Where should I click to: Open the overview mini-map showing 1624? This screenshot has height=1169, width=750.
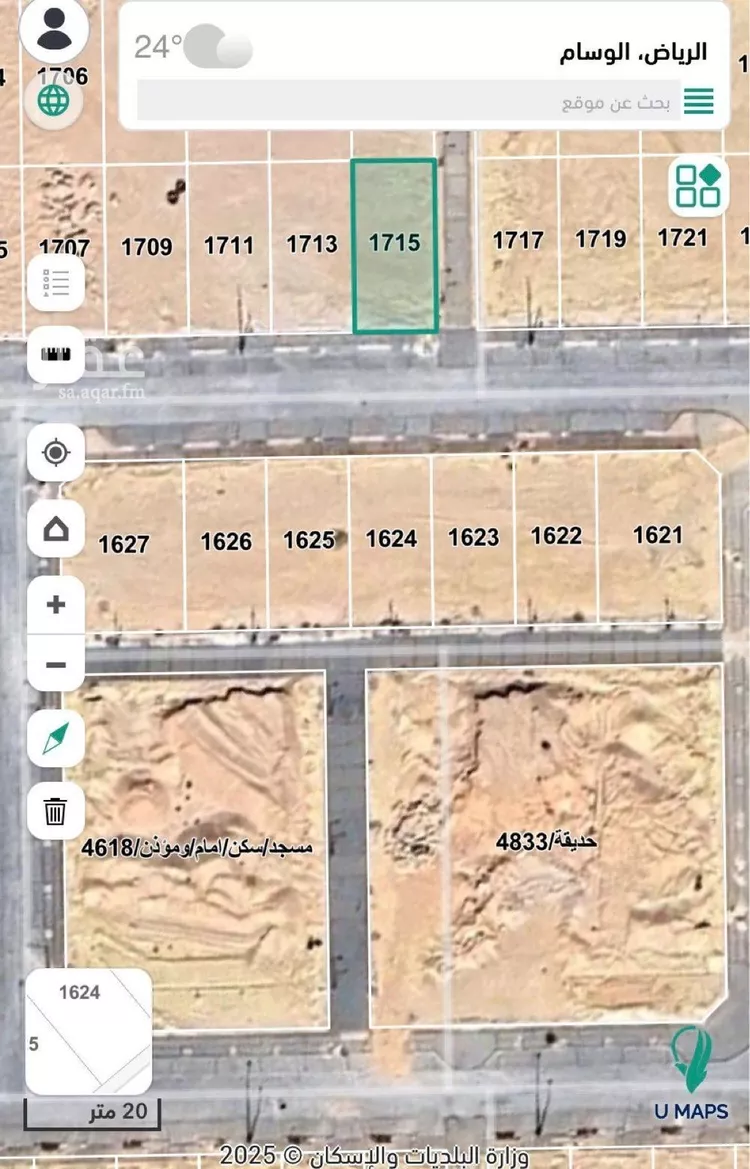click(x=88, y=1031)
